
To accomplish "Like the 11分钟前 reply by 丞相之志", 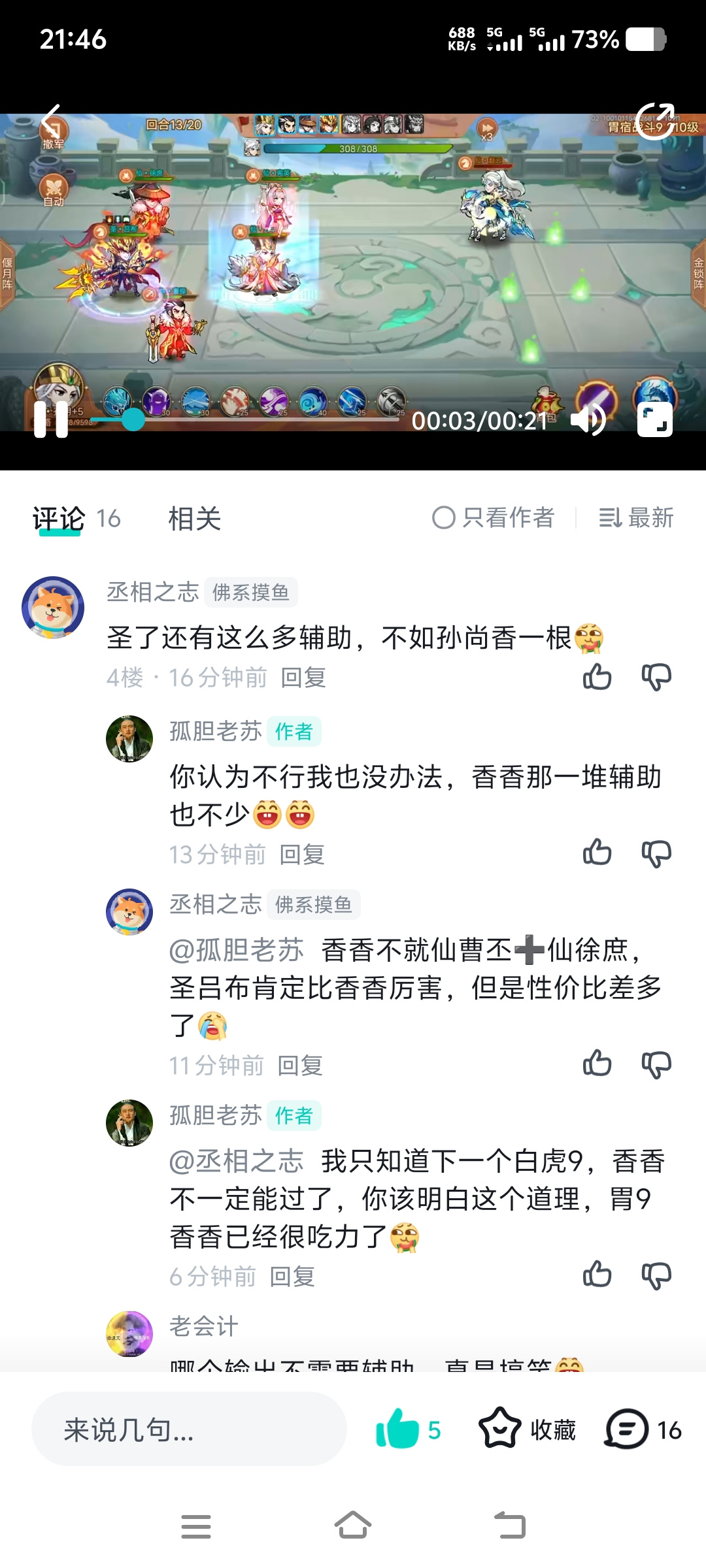I will point(597,1064).
